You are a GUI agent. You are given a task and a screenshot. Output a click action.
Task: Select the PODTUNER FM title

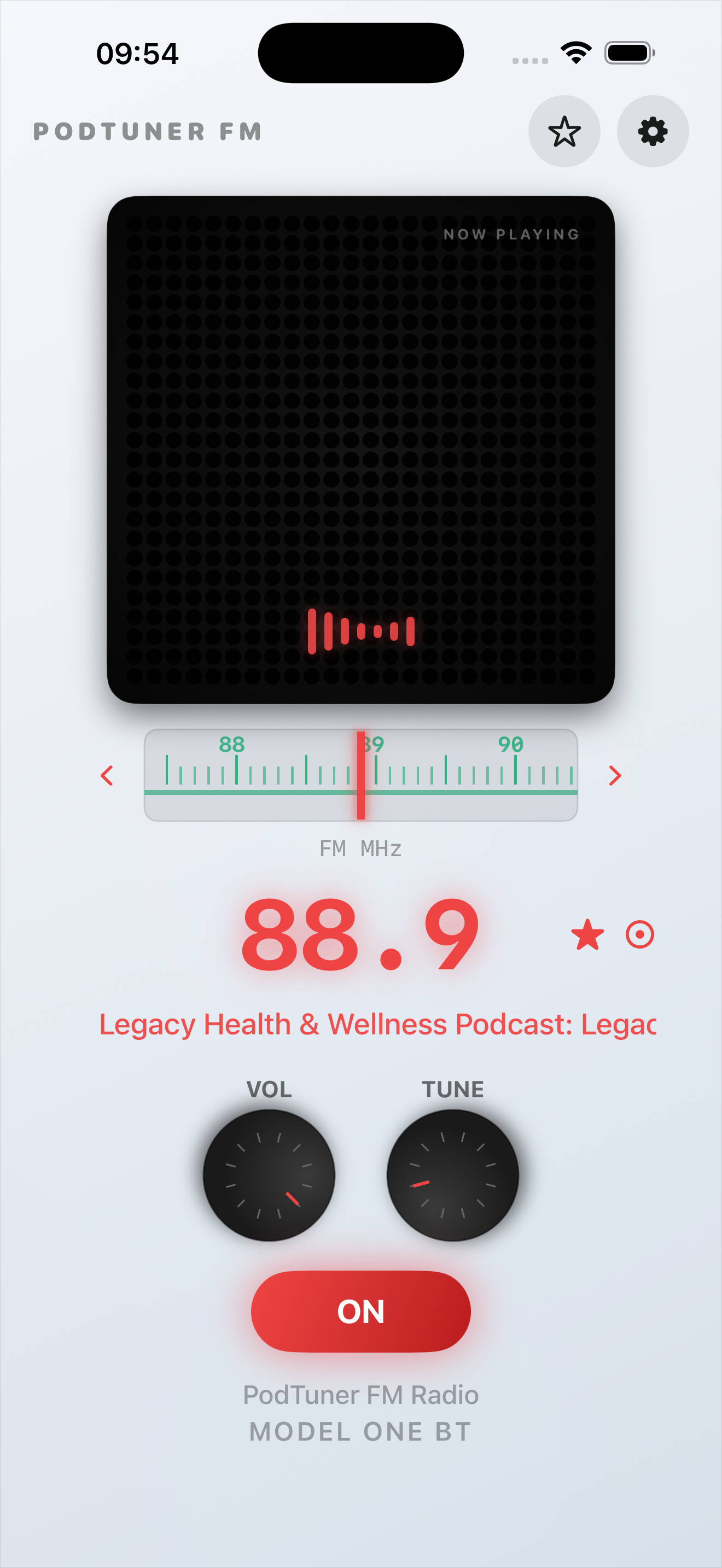point(146,131)
